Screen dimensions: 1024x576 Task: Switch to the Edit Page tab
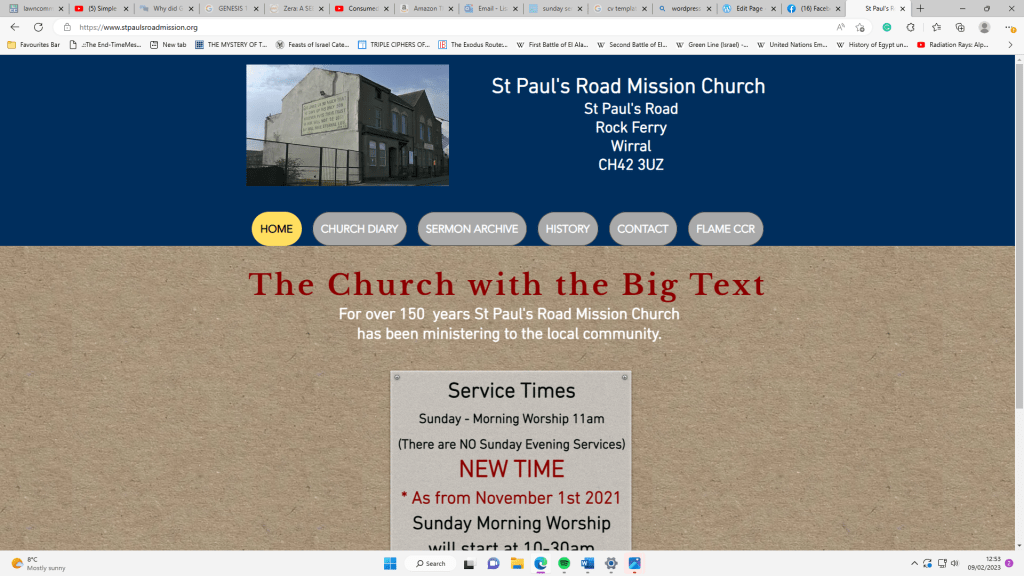pyautogui.click(x=747, y=8)
